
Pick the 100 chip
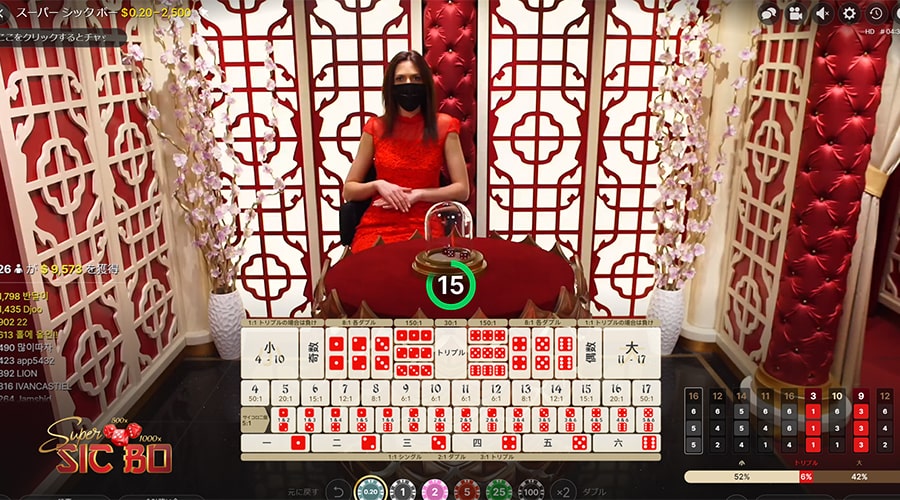pyautogui.click(x=531, y=491)
